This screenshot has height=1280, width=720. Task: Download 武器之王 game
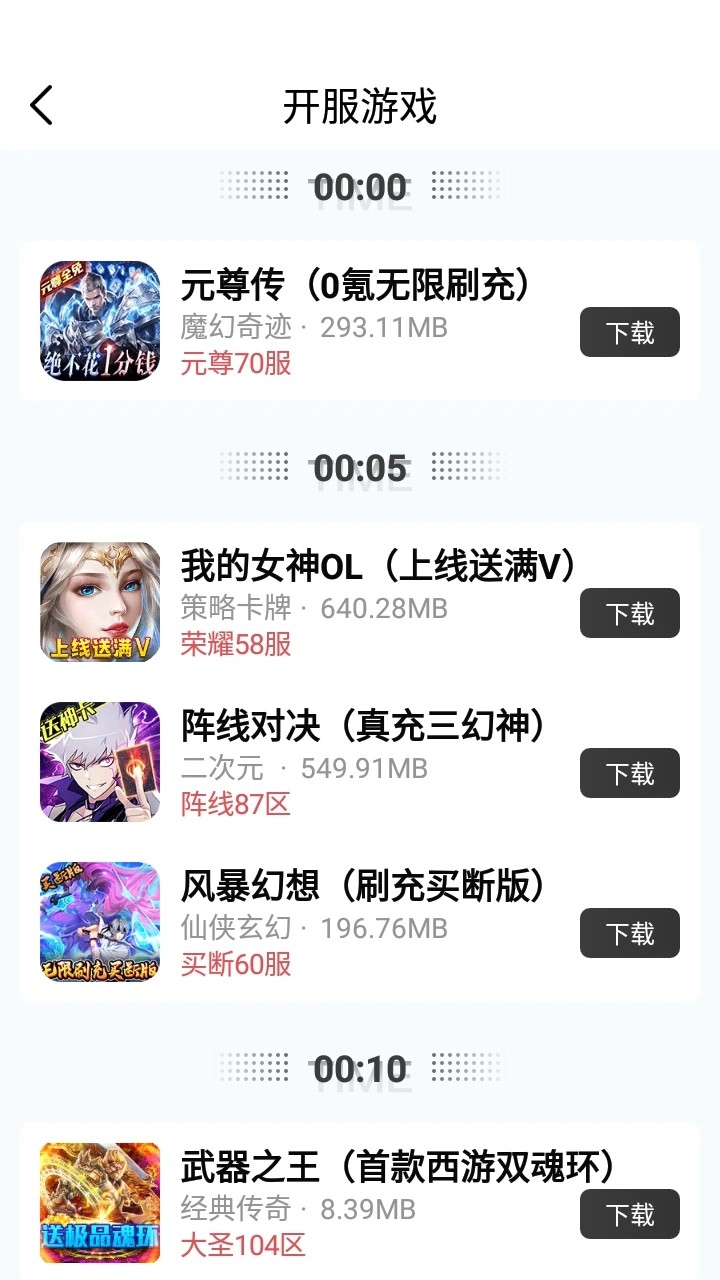click(x=629, y=1214)
